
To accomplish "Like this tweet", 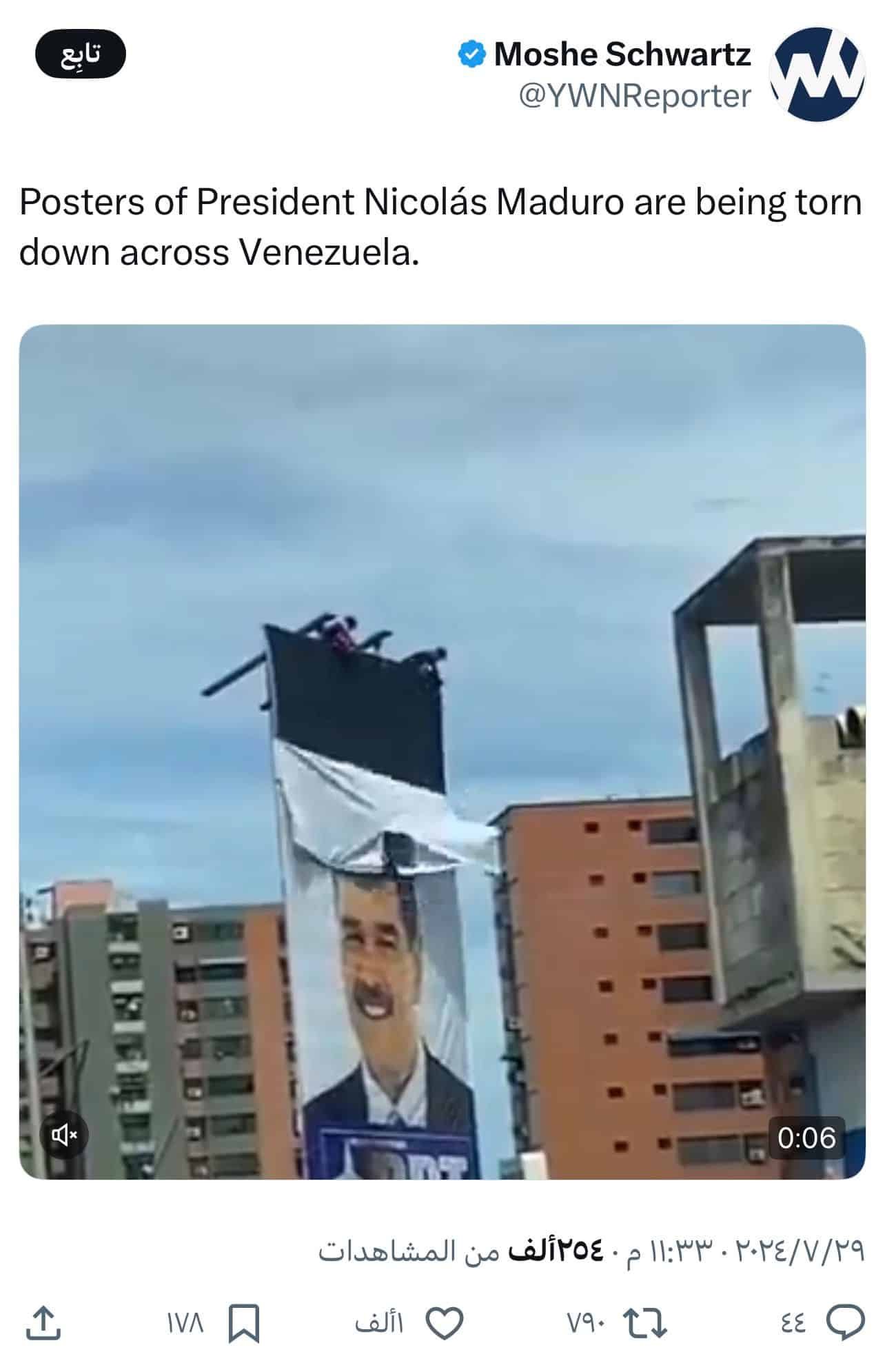I will tap(444, 1322).
